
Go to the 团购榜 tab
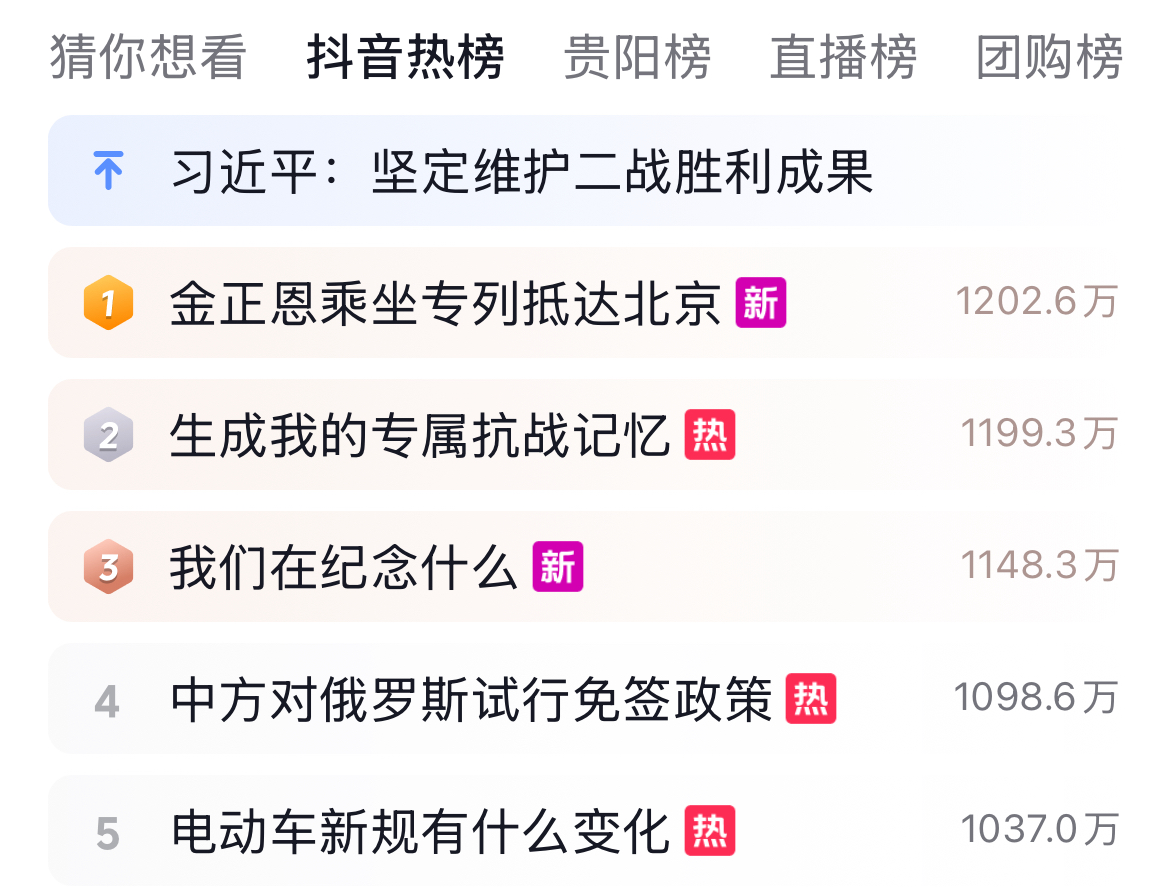(x=1049, y=57)
